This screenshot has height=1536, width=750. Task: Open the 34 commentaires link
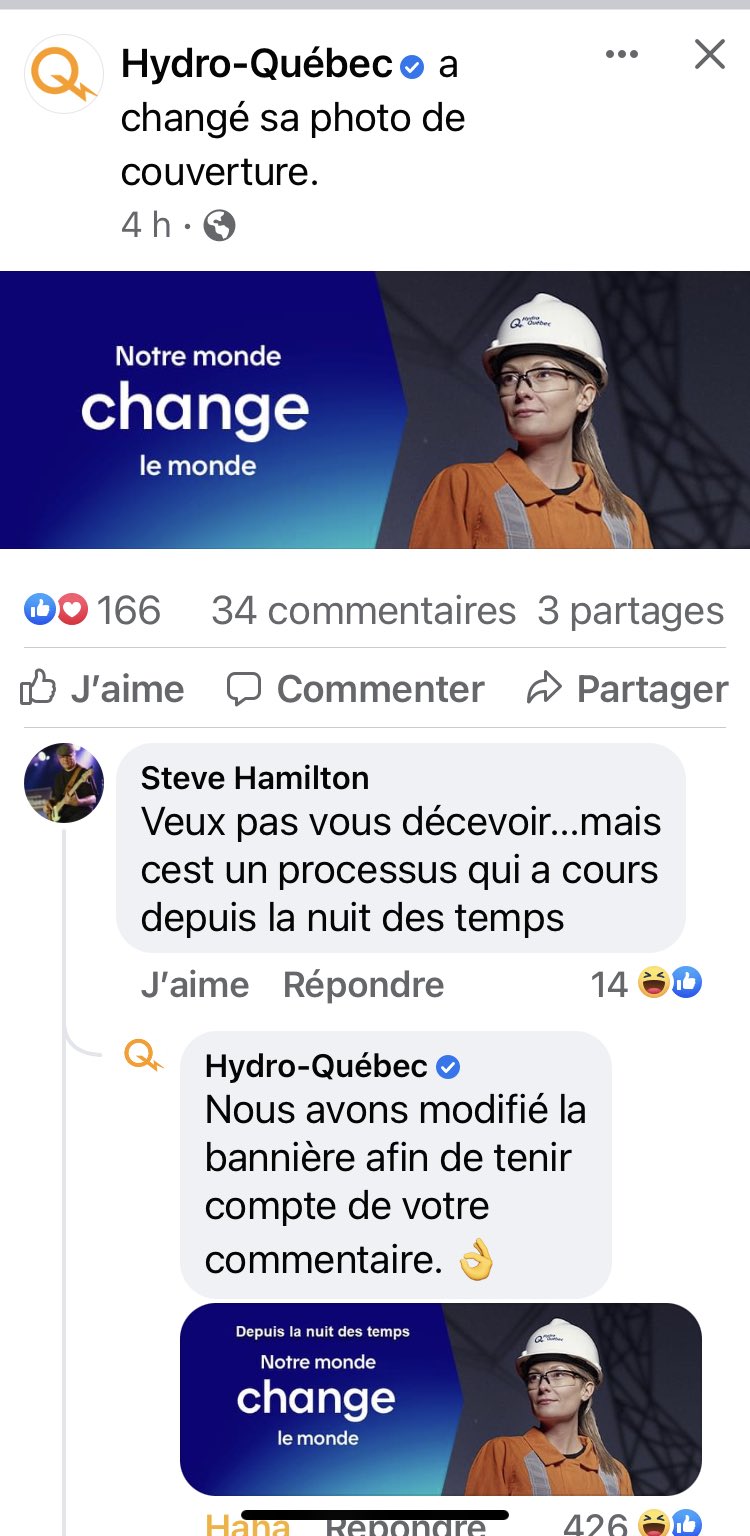point(363,611)
